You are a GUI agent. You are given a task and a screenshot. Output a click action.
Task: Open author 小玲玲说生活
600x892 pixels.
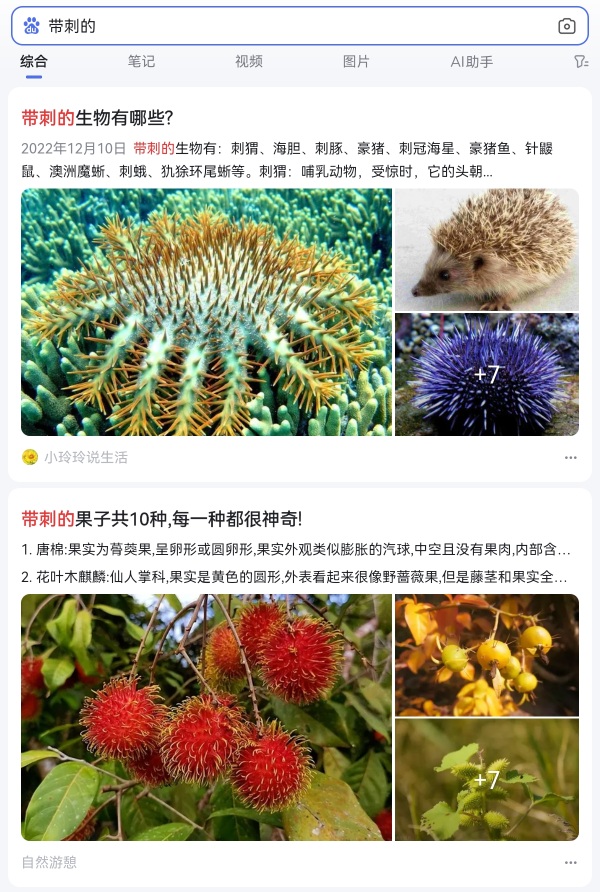click(85, 457)
